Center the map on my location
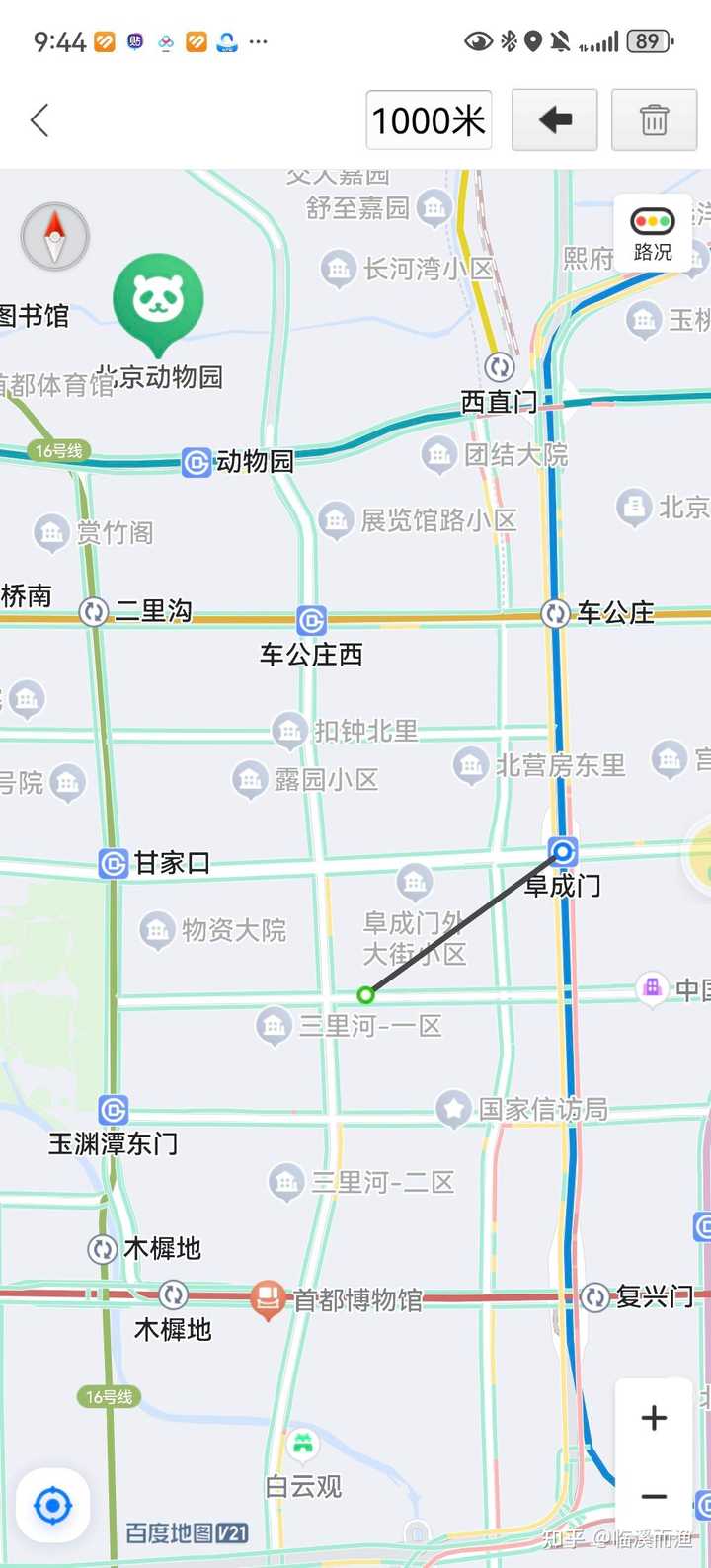 tap(52, 1506)
